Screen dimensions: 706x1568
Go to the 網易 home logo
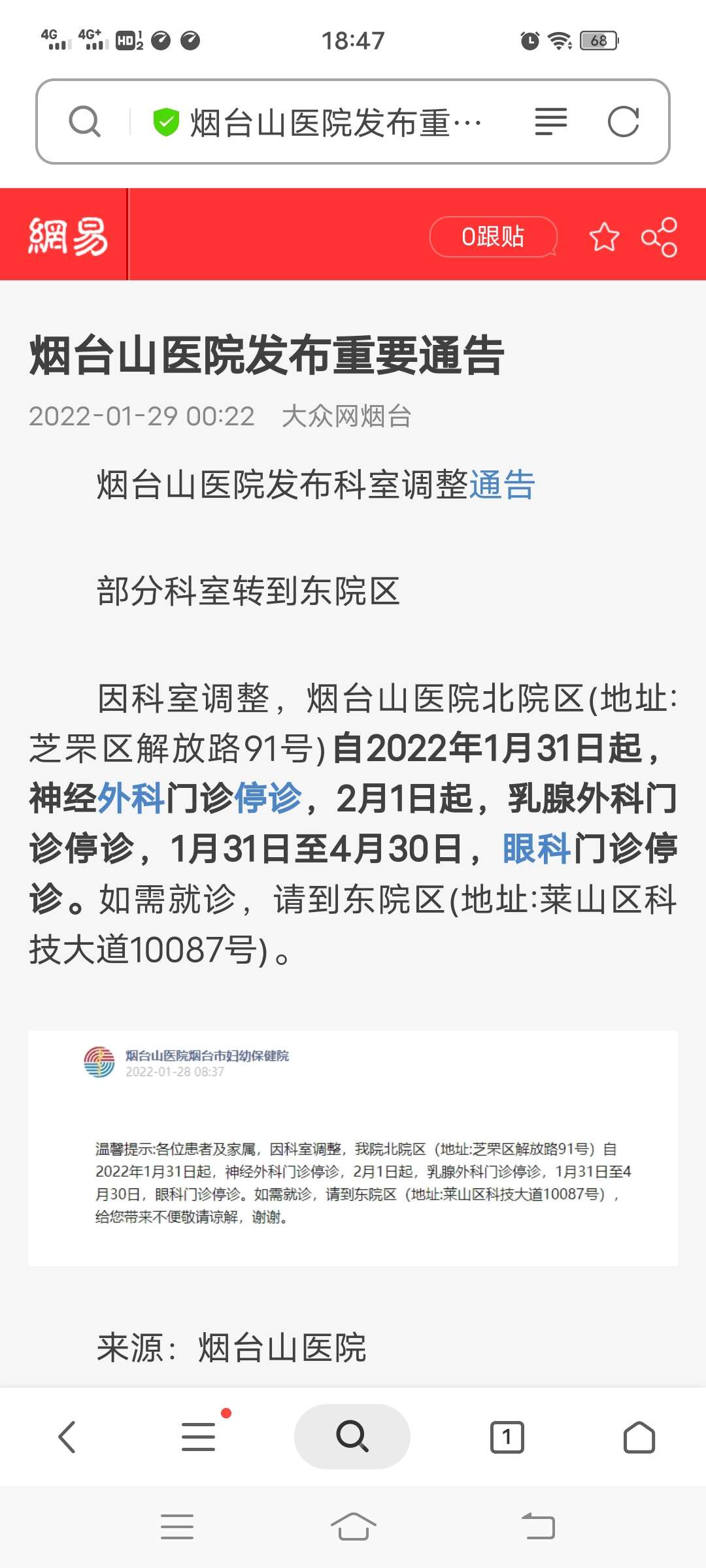[x=67, y=235]
